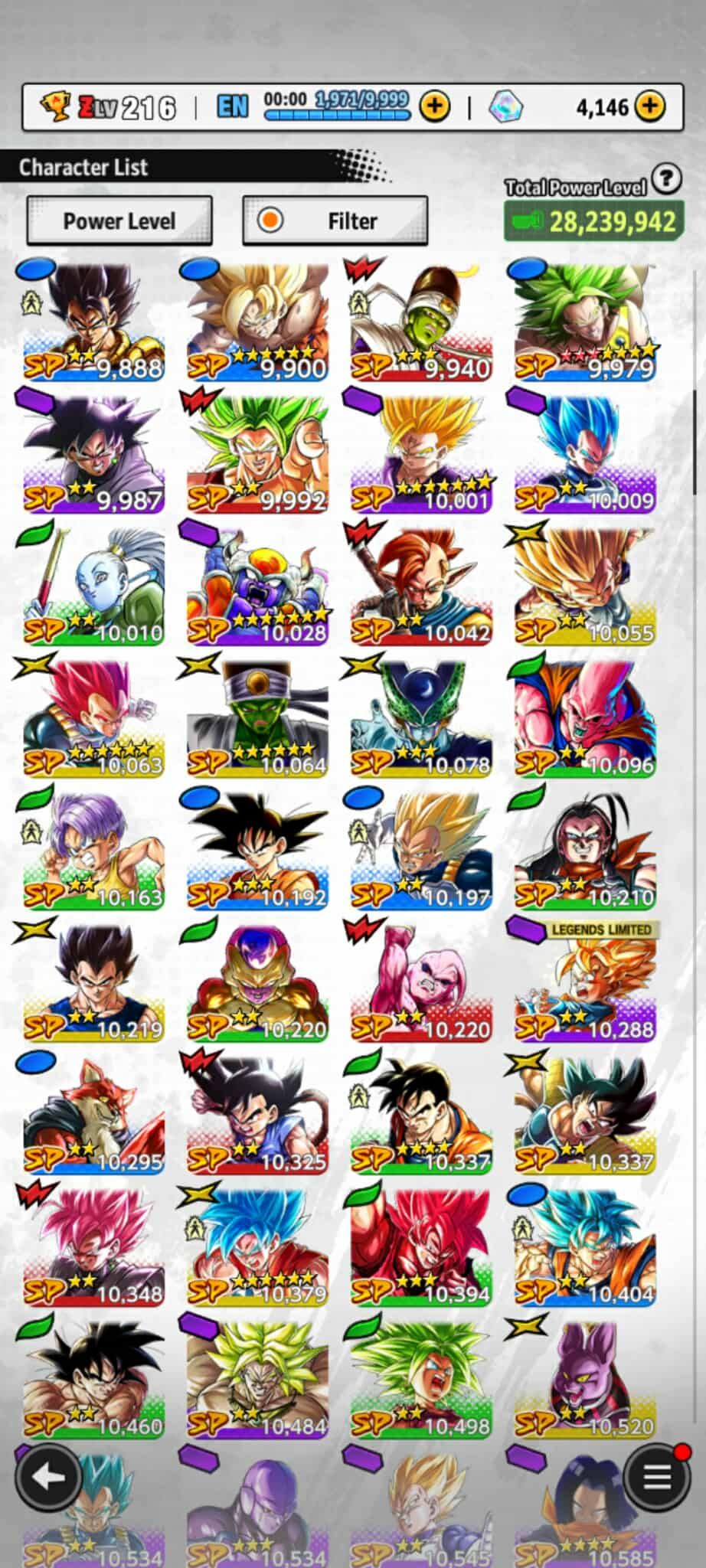The height and width of the screenshot is (1568, 706).
Task: Add energy with the plus button
Action: 435,106
